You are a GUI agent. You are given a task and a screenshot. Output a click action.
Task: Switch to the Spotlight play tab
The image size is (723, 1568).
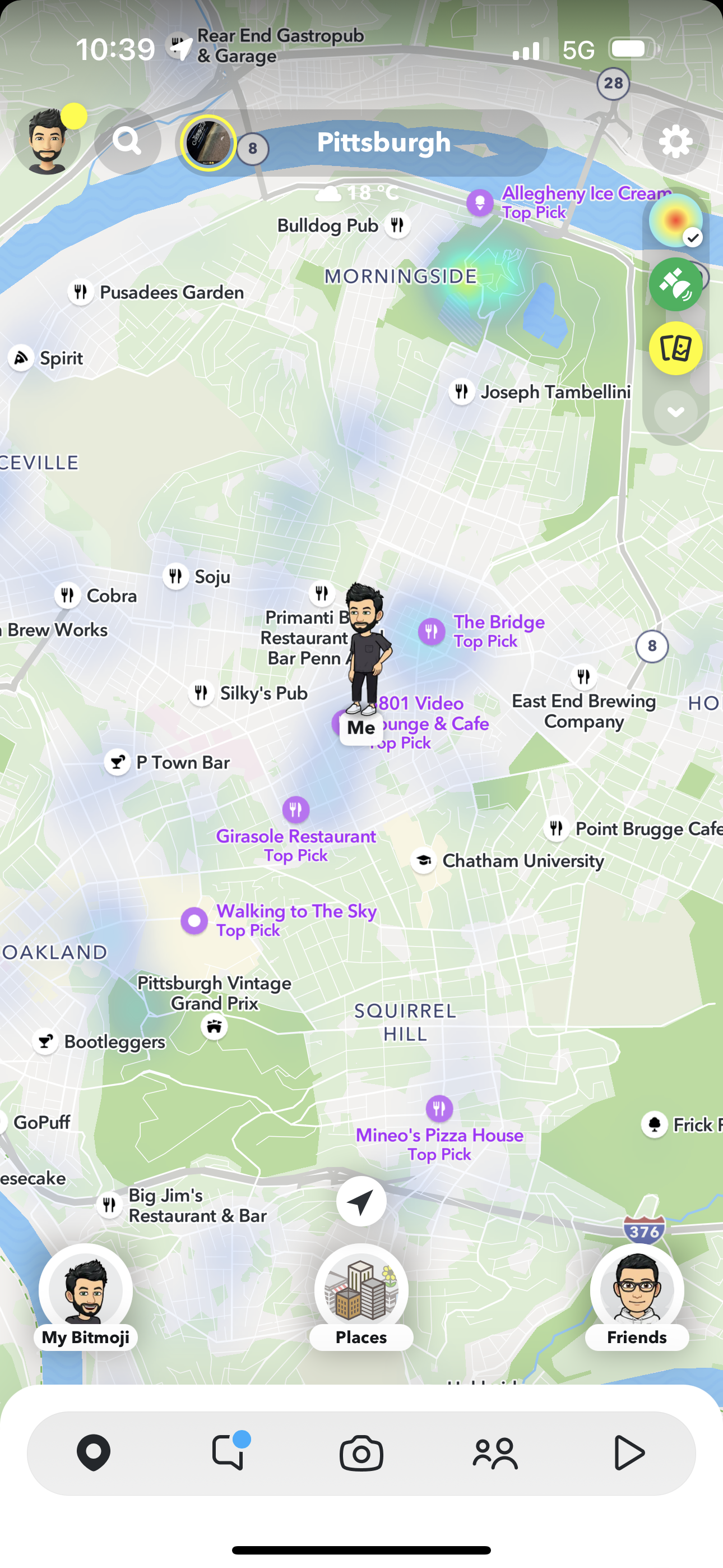[x=628, y=1453]
